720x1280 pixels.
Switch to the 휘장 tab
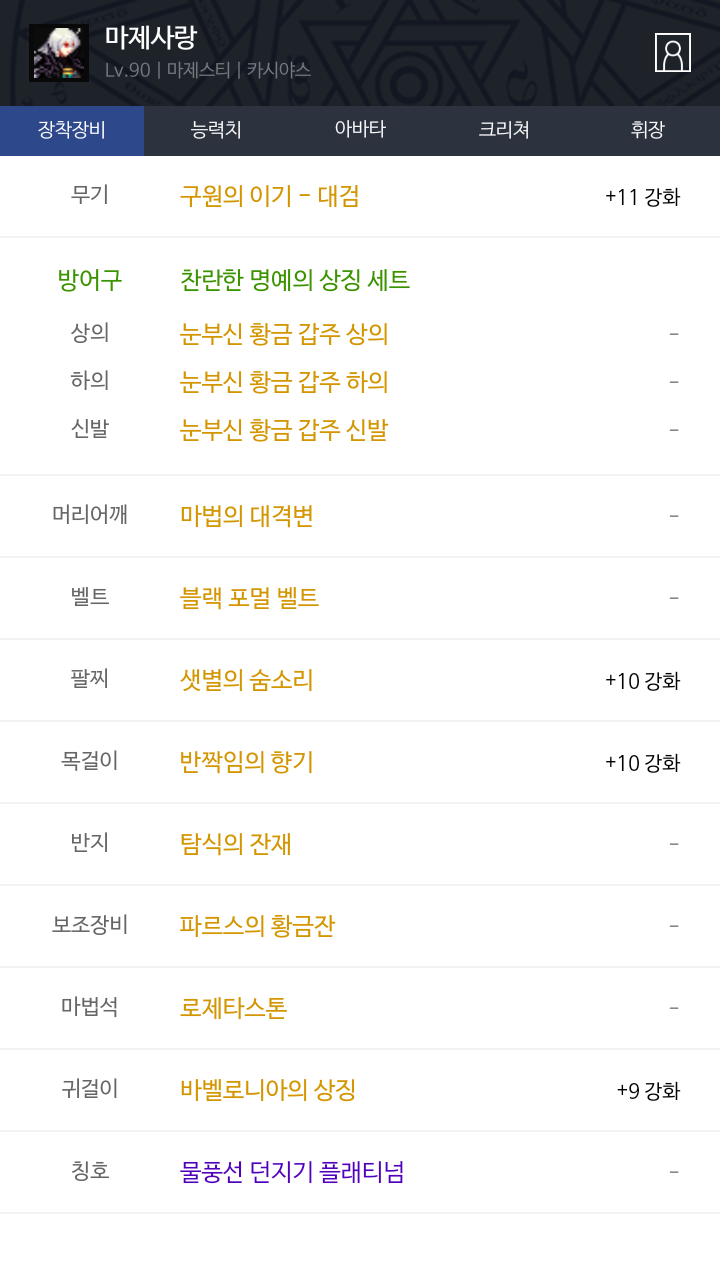[x=648, y=130]
